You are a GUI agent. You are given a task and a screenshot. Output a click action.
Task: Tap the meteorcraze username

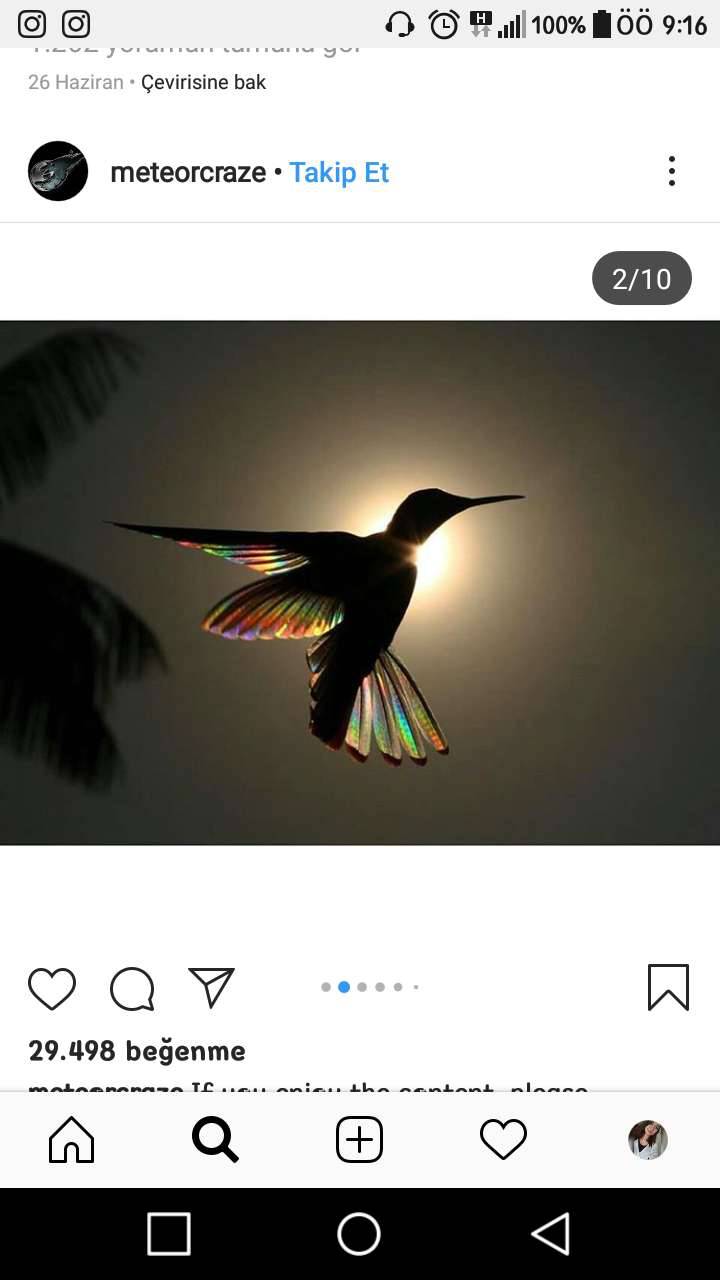click(188, 172)
